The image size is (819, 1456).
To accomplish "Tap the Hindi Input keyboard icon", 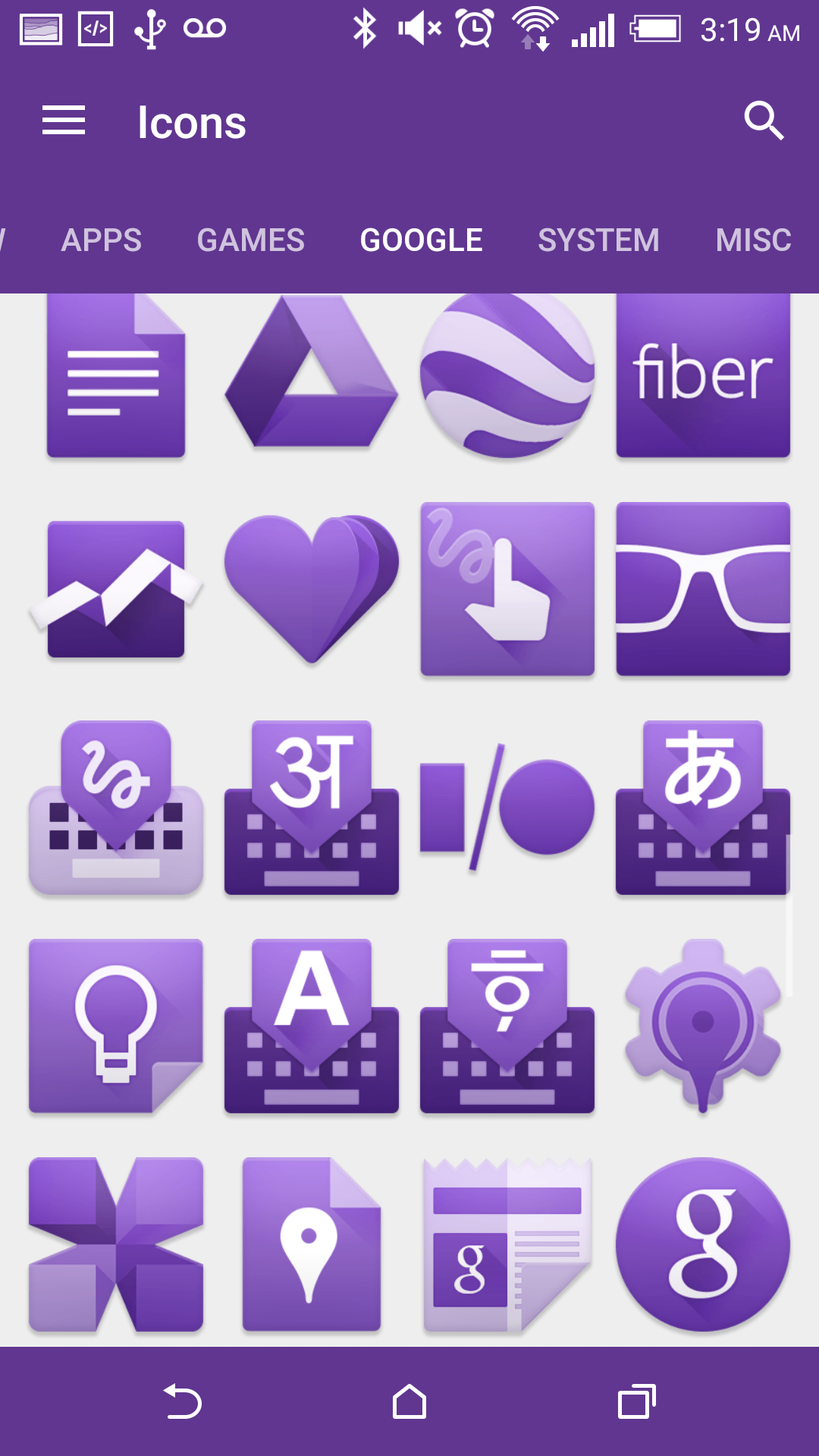I will tap(311, 808).
